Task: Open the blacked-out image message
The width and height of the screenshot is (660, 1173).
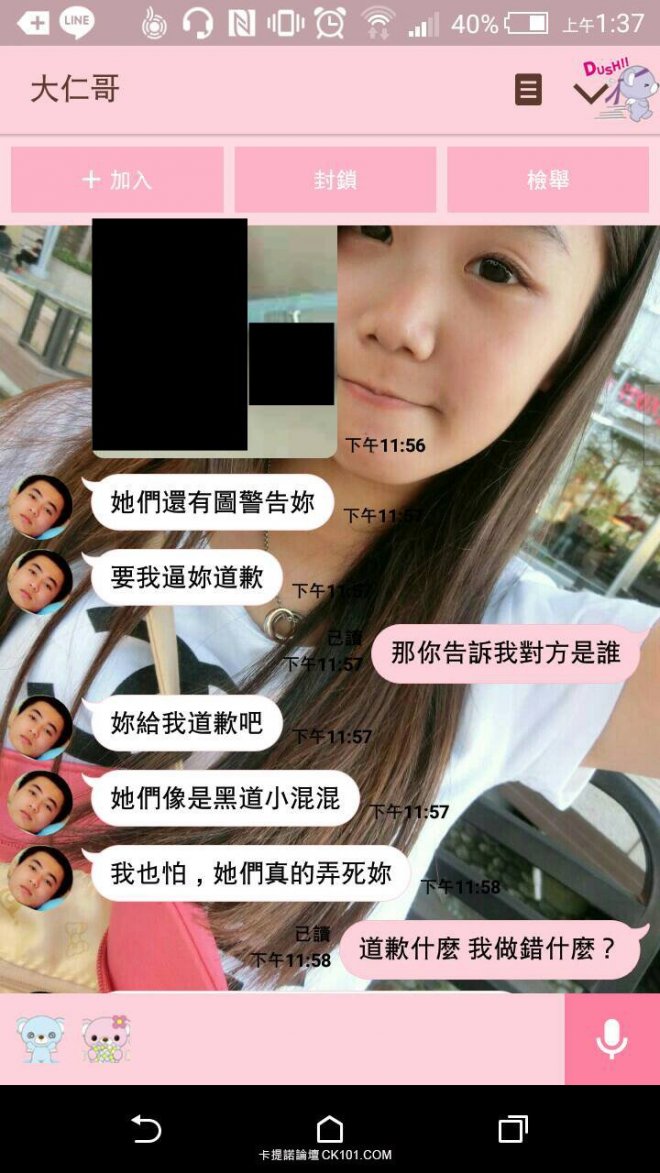Action: pos(214,337)
